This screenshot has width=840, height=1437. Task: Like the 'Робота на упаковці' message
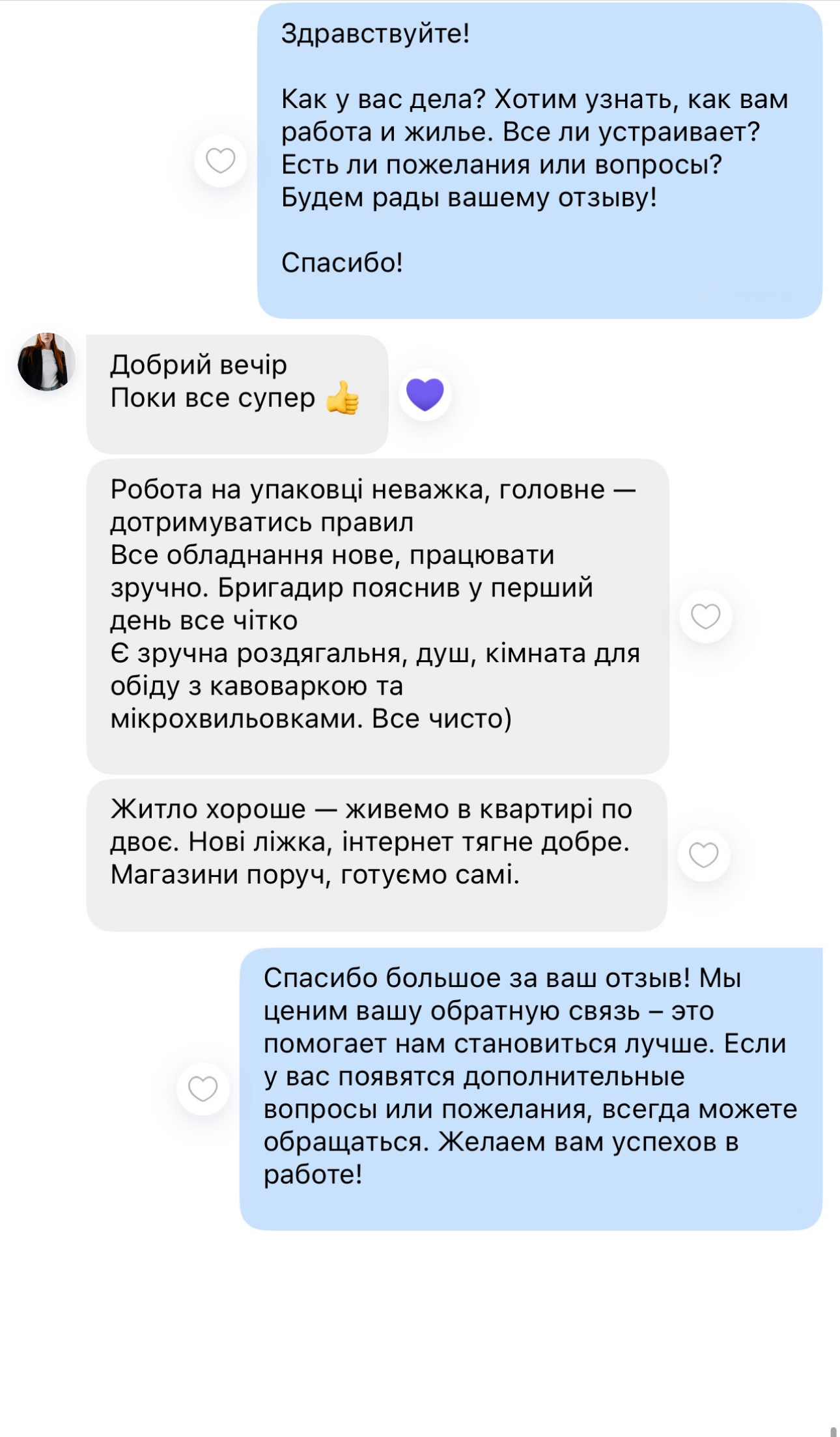(x=706, y=617)
